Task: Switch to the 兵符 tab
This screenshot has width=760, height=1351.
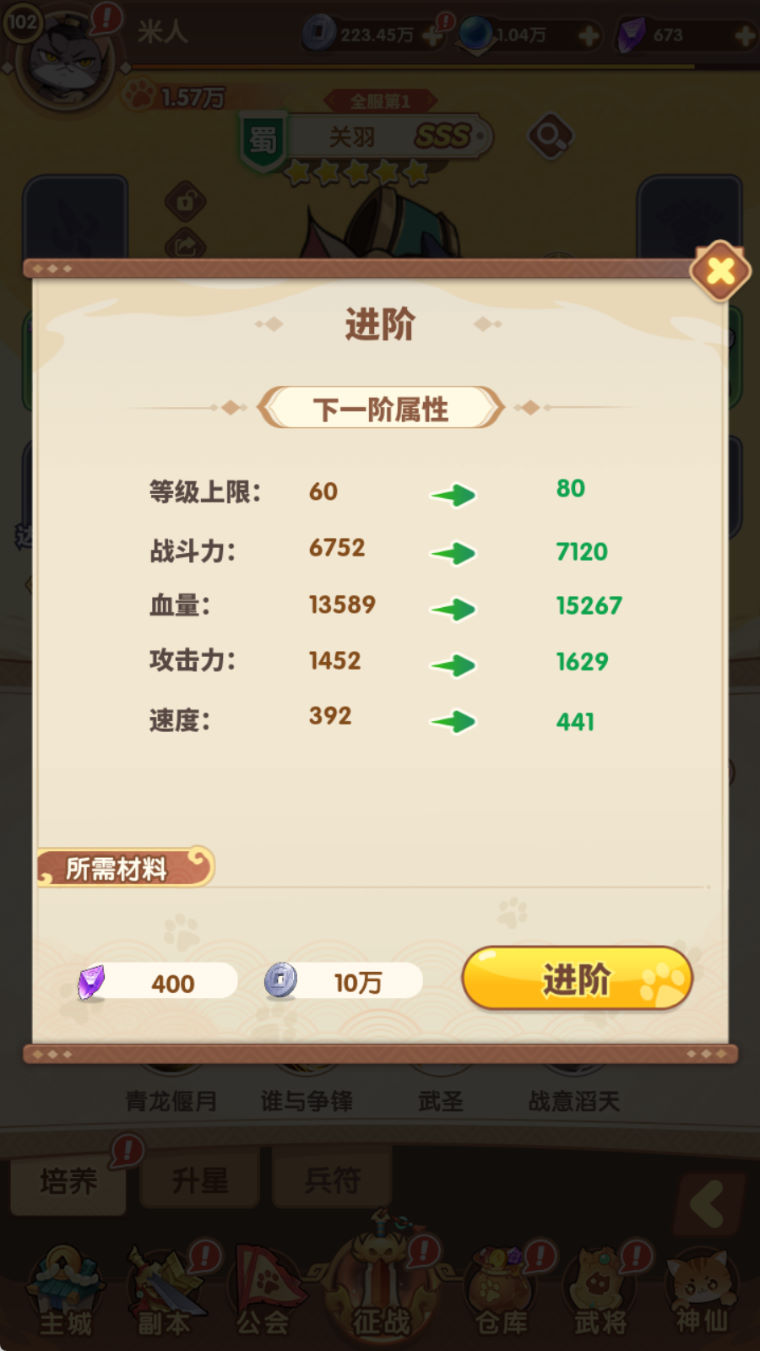Action: pos(332,1181)
